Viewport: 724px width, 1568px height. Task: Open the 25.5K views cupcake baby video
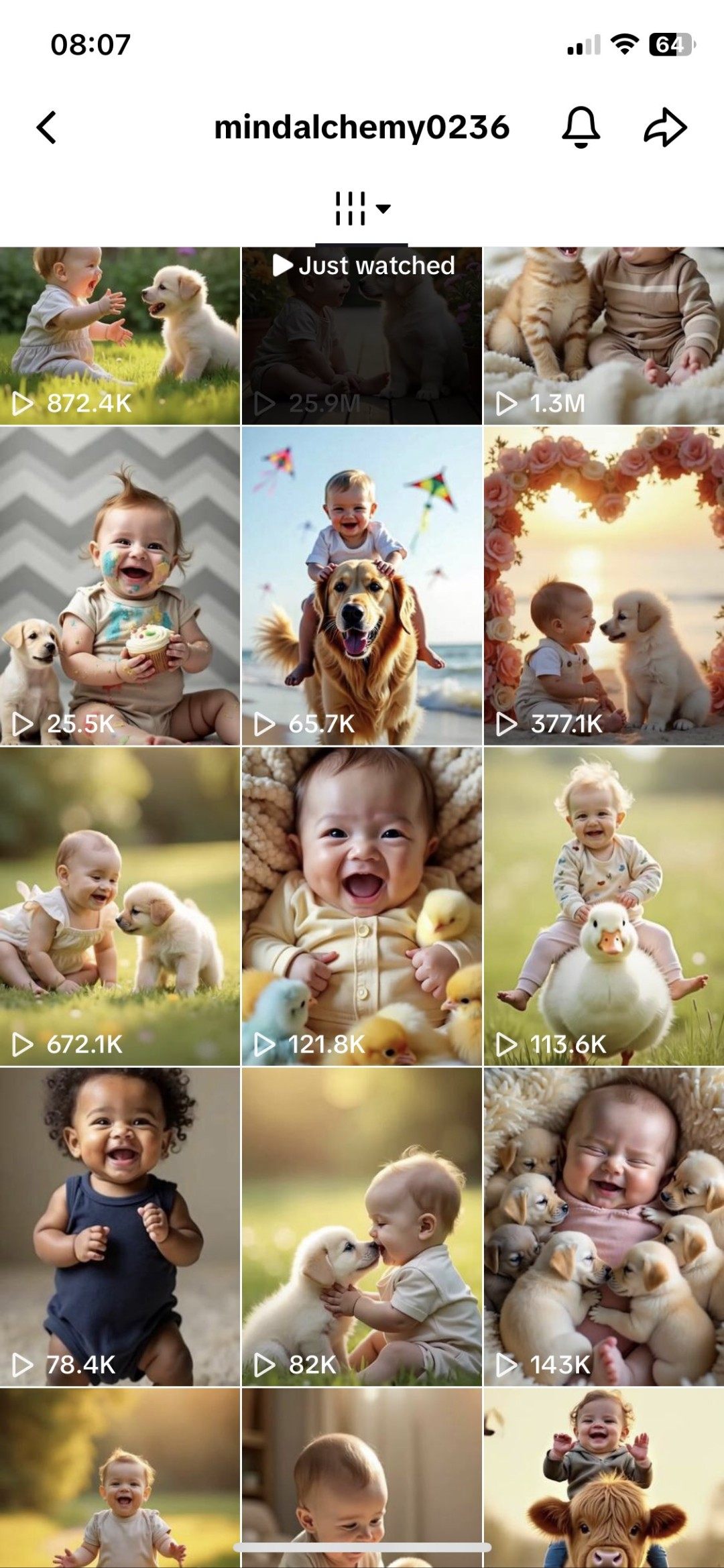(x=120, y=585)
